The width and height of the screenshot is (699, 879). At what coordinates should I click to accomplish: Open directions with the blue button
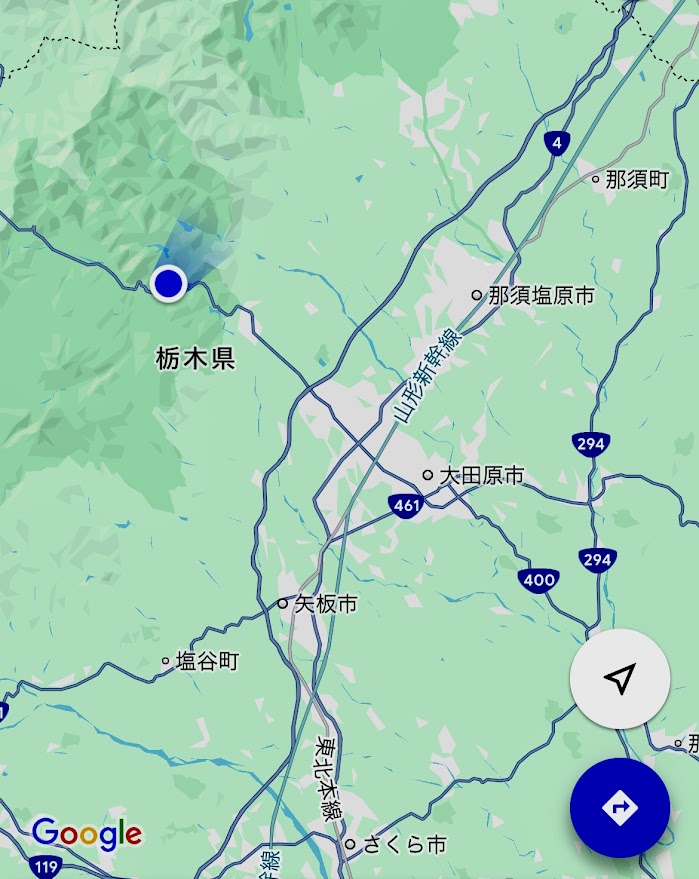(620, 806)
